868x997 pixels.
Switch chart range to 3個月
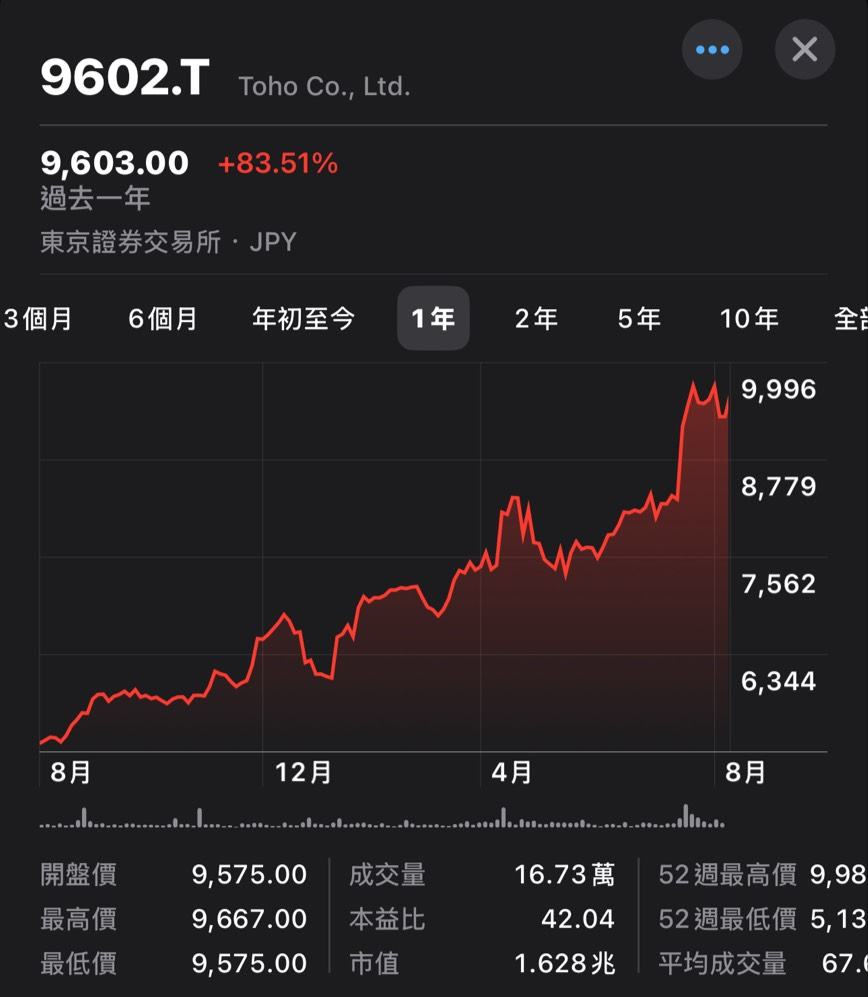click(38, 319)
